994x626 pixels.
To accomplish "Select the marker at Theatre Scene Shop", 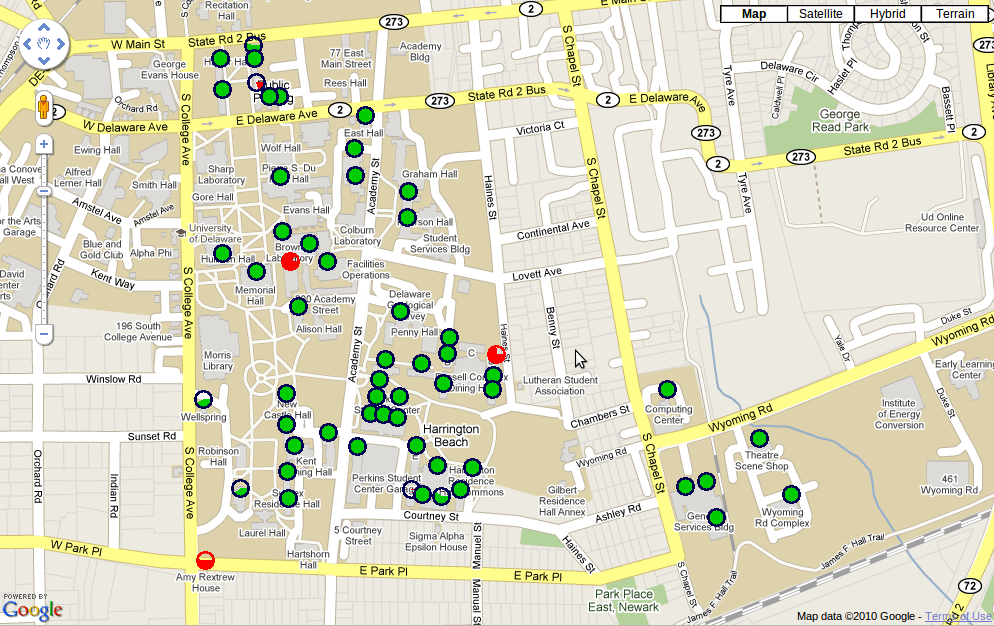I will 759,438.
